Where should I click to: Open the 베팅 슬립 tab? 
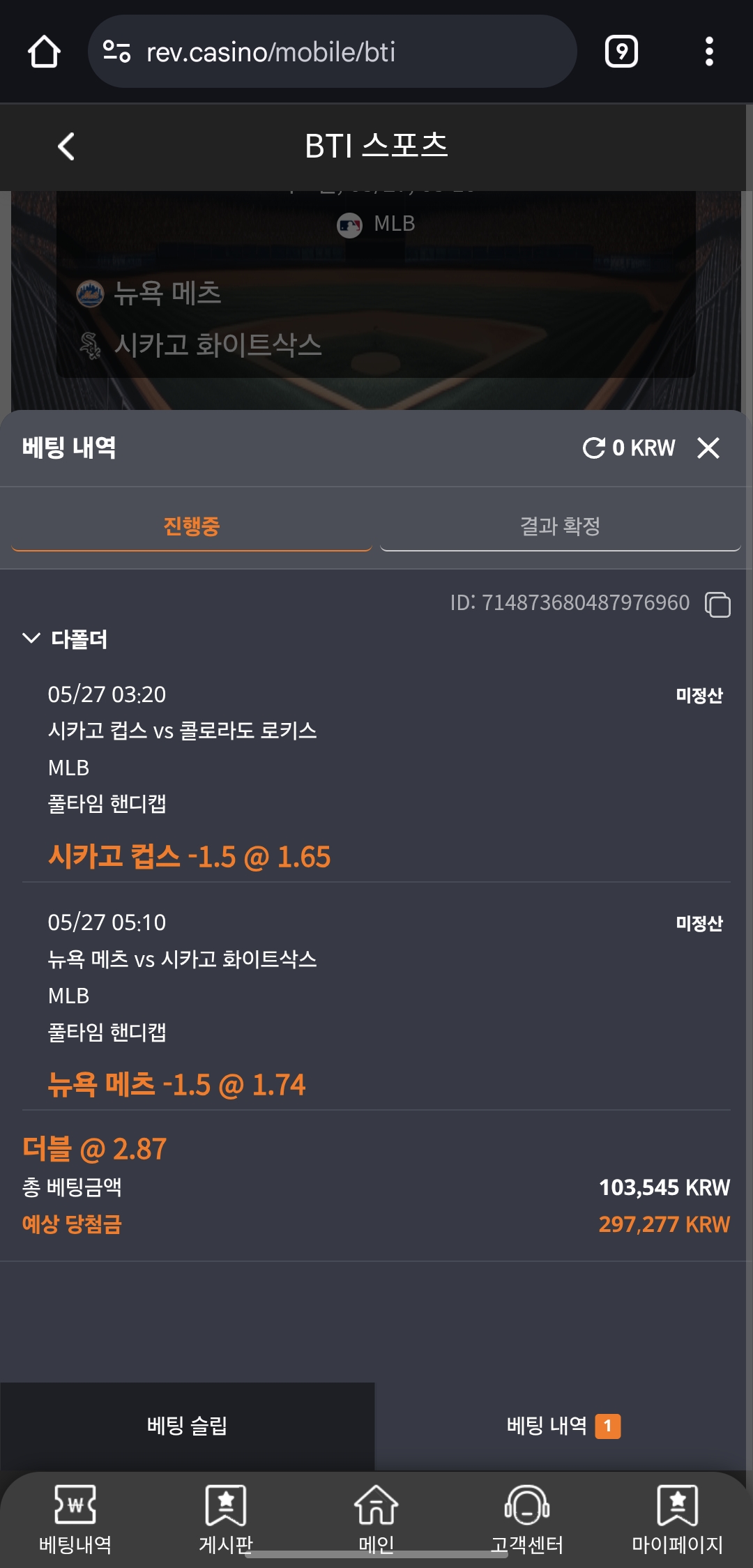(x=188, y=1426)
